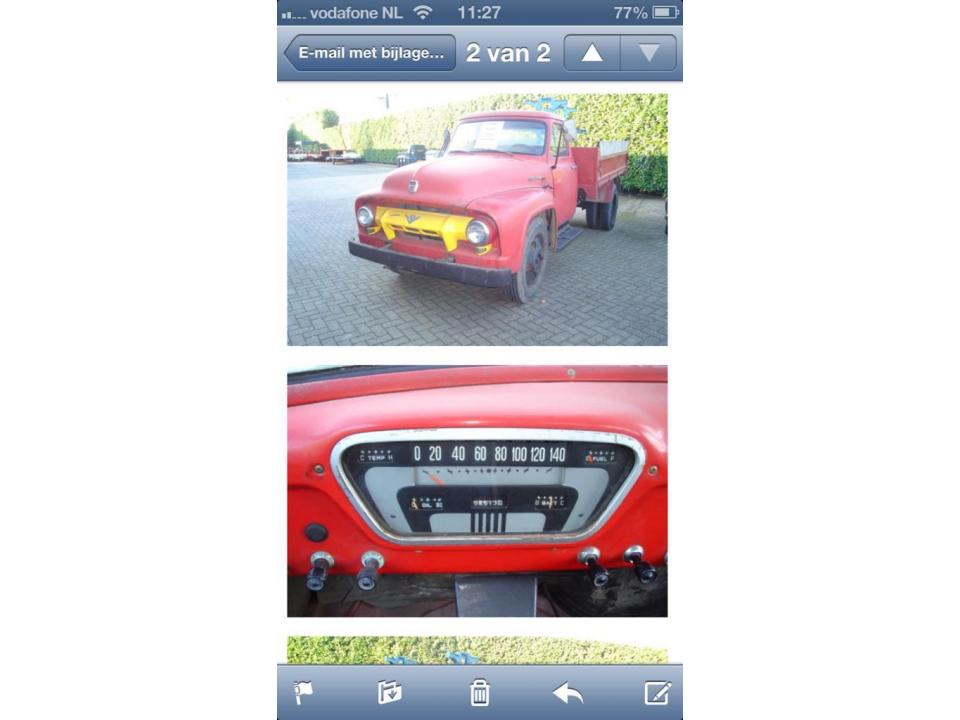Move email to a folder
The image size is (960, 720).
pyautogui.click(x=390, y=692)
